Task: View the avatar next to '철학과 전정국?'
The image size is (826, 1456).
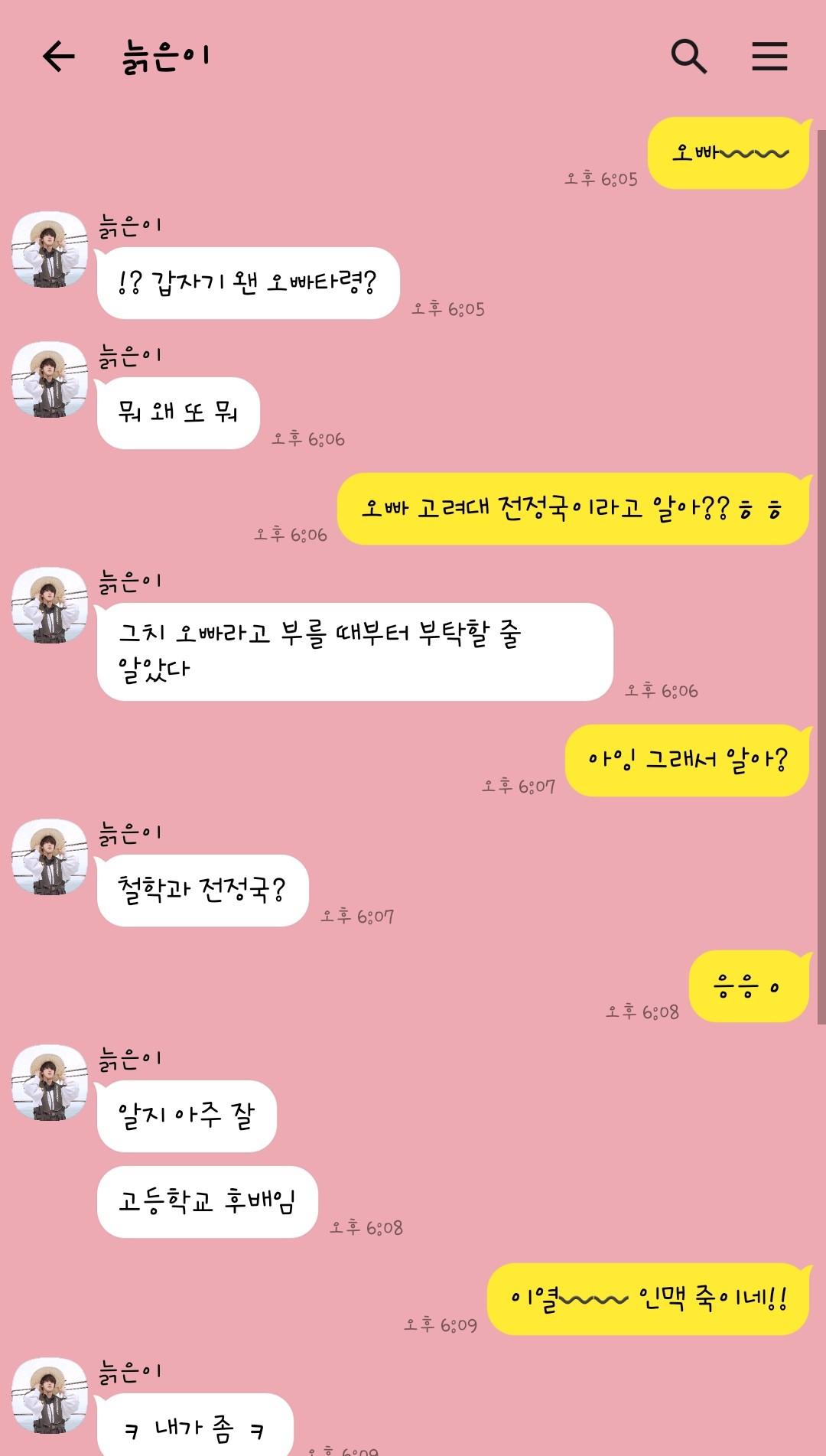Action: 50,857
